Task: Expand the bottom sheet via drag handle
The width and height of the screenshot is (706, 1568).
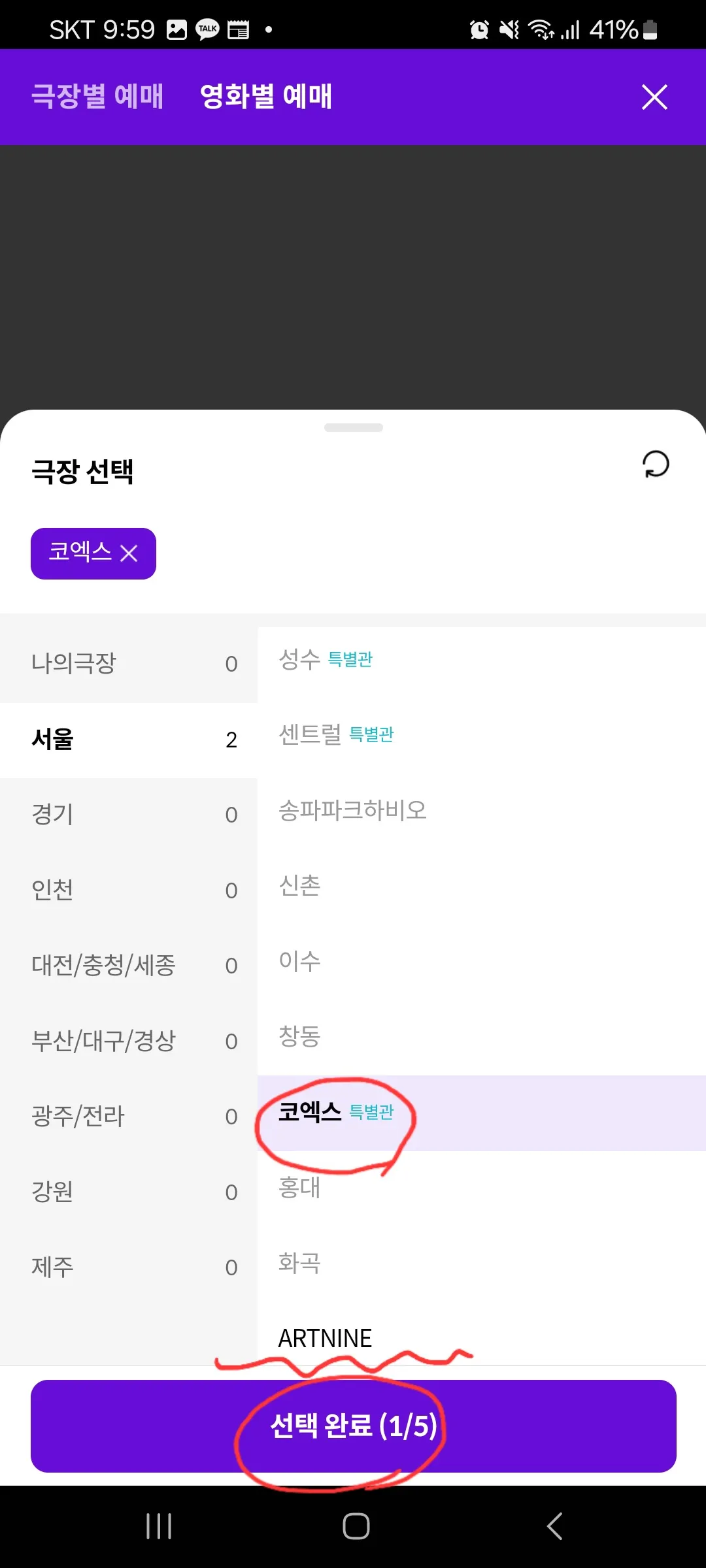Action: point(353,427)
